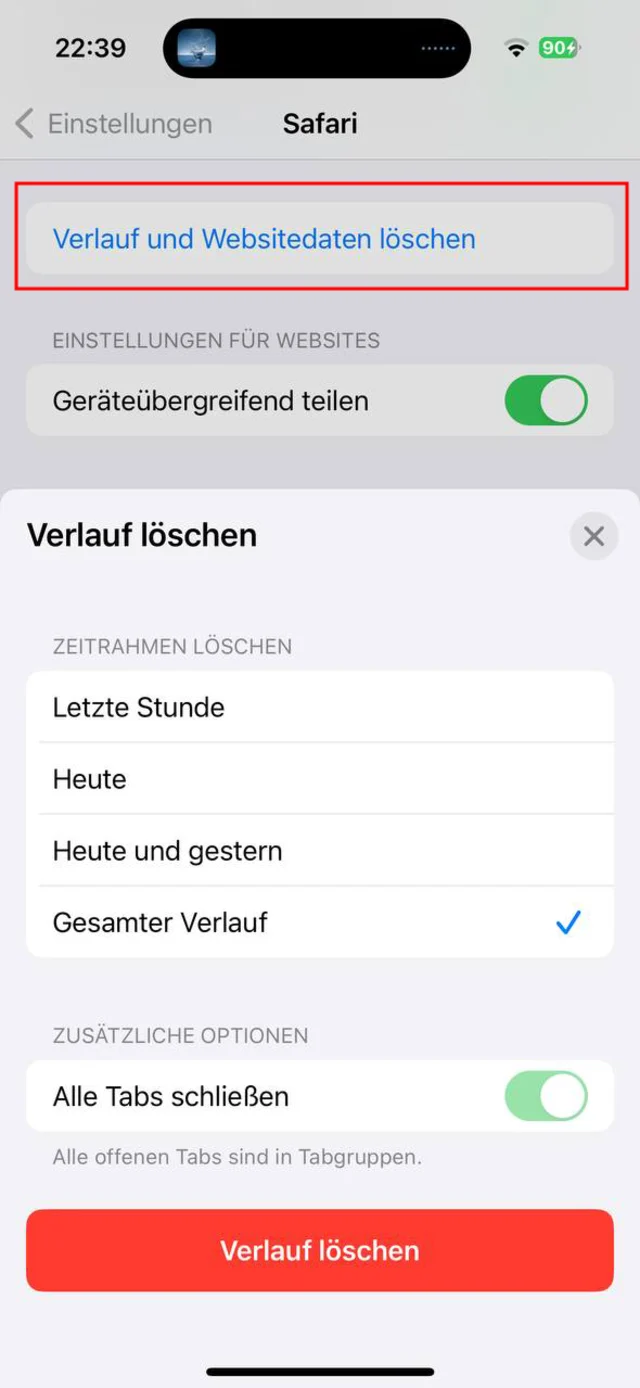Tap Verlauf und Websitedaten löschen
Image resolution: width=640 pixels, height=1388 pixels.
pyautogui.click(x=264, y=239)
